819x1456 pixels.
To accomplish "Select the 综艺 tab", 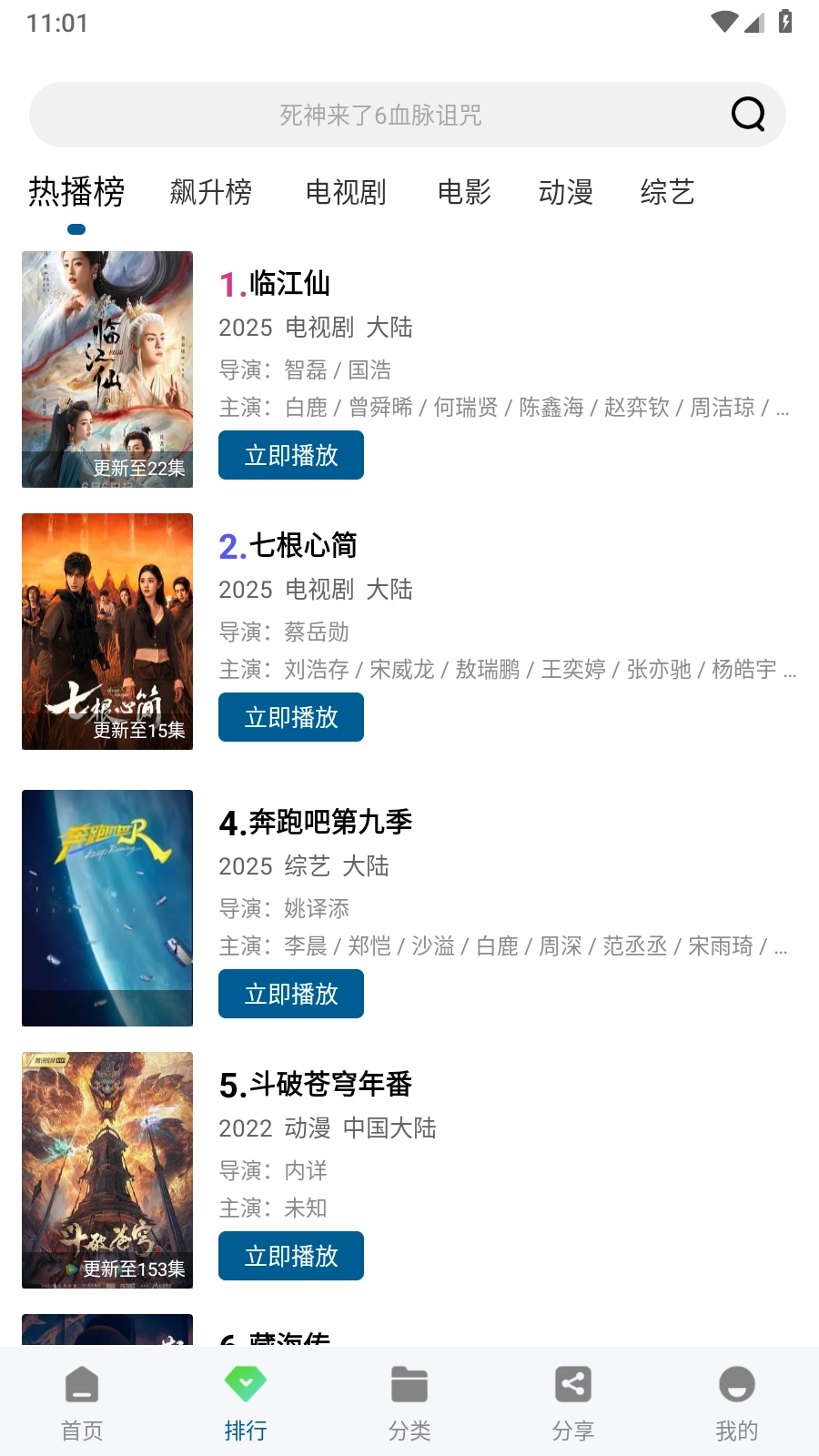I will 668,192.
